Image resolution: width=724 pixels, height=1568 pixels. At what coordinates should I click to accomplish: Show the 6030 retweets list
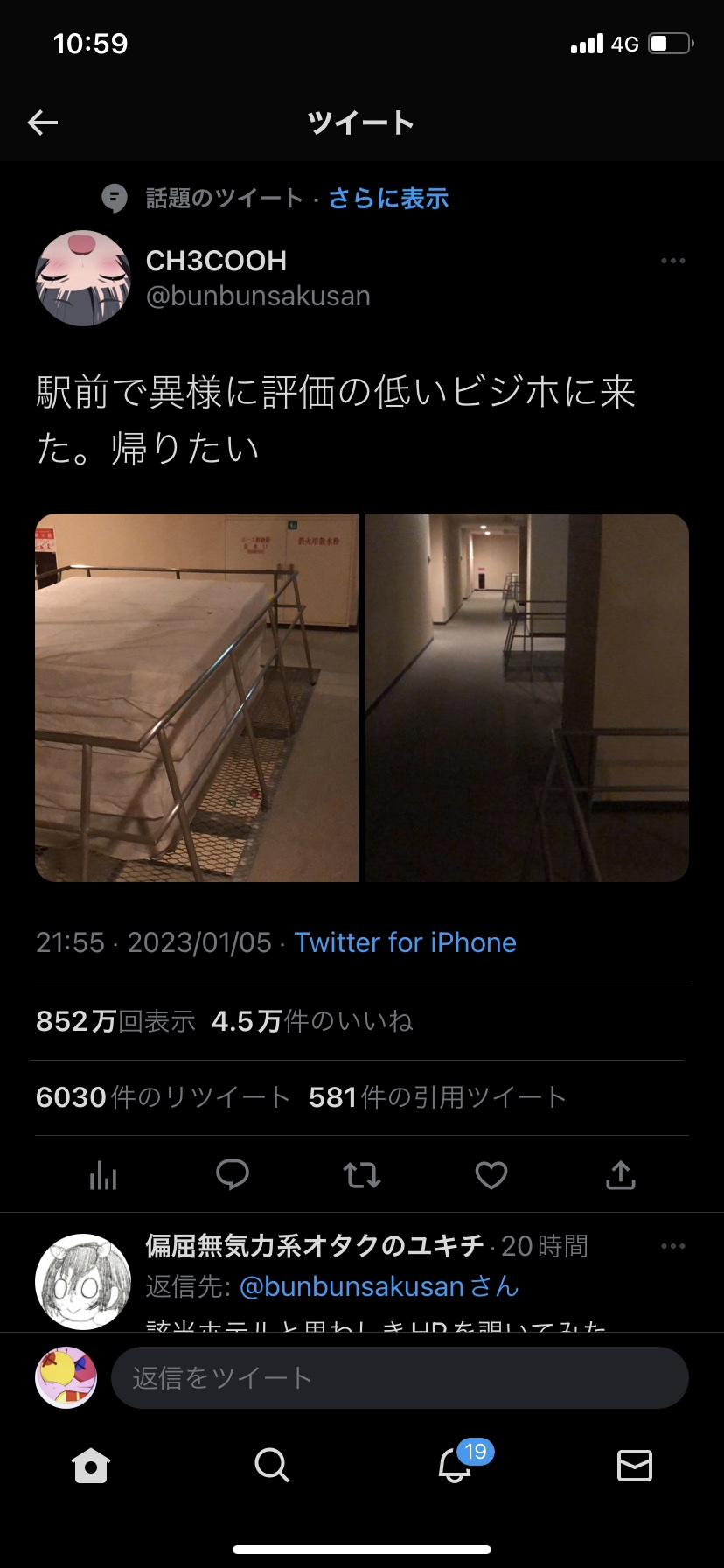163,1097
